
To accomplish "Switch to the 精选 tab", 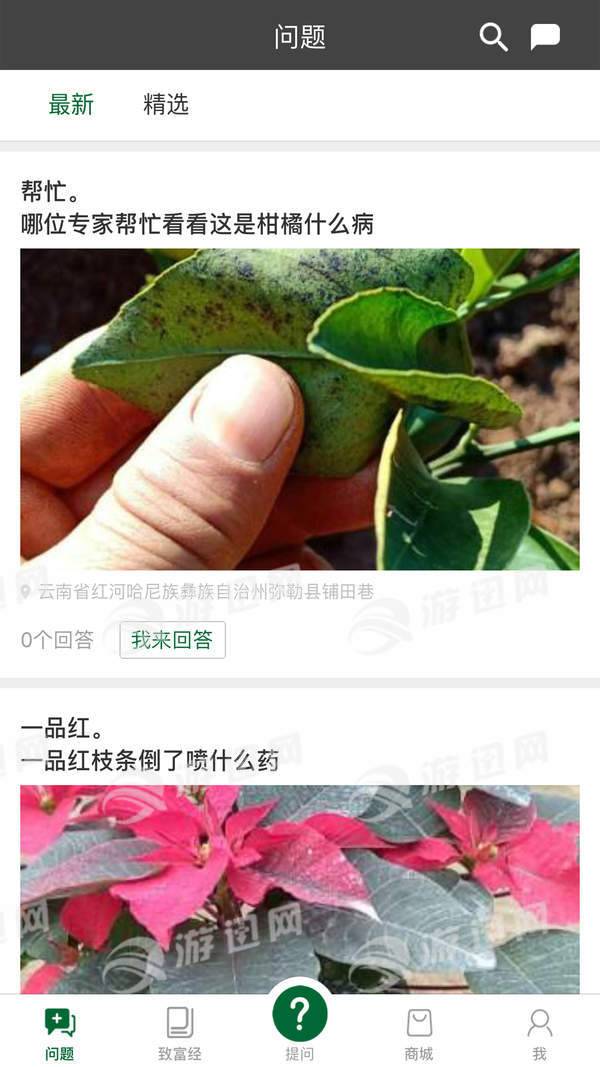I will tap(166, 104).
